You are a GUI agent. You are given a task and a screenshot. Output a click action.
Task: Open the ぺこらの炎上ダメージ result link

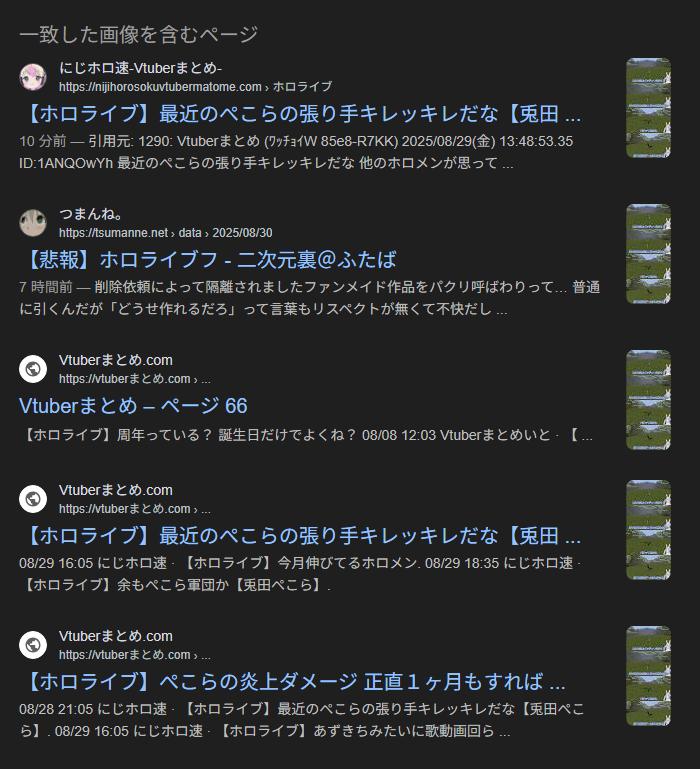point(292,682)
